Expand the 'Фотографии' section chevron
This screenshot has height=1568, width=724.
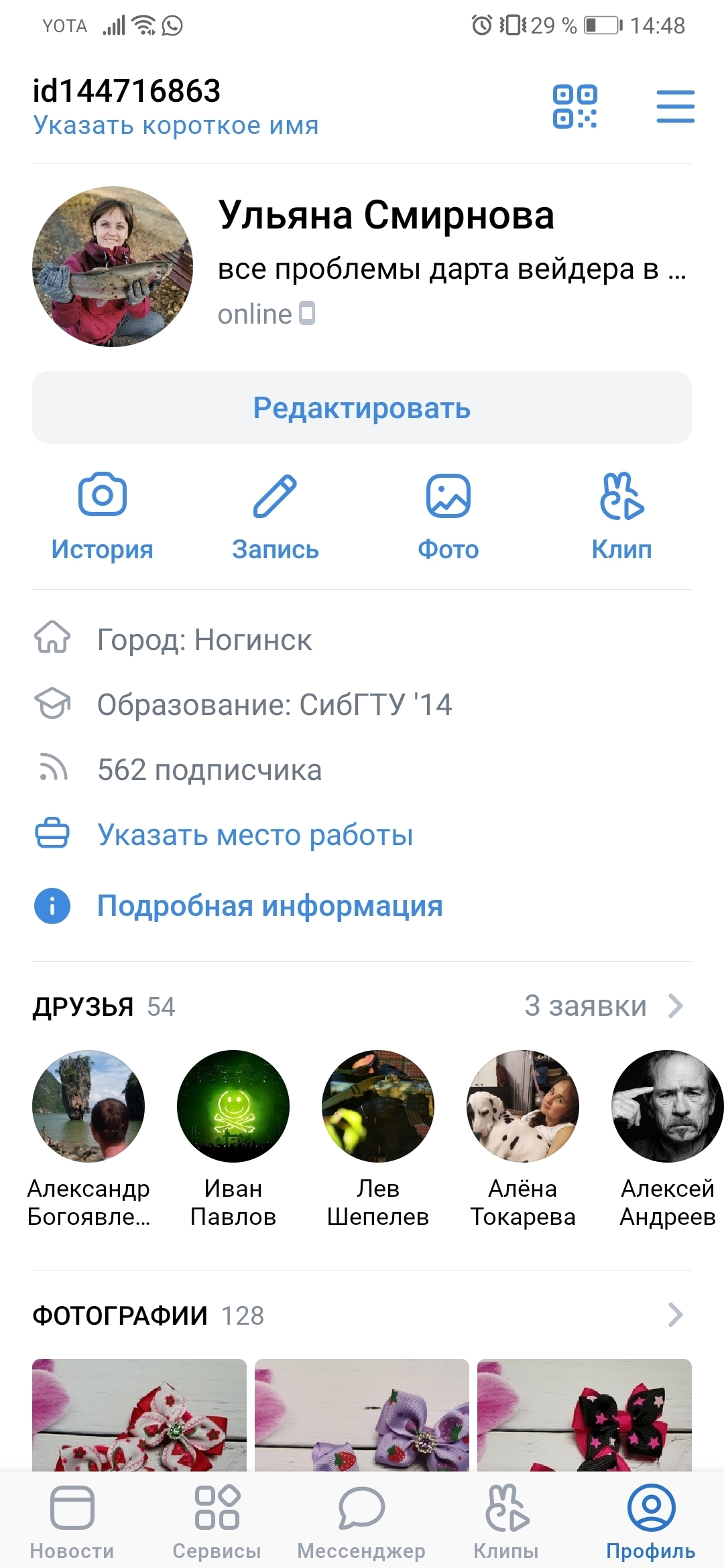[675, 1315]
